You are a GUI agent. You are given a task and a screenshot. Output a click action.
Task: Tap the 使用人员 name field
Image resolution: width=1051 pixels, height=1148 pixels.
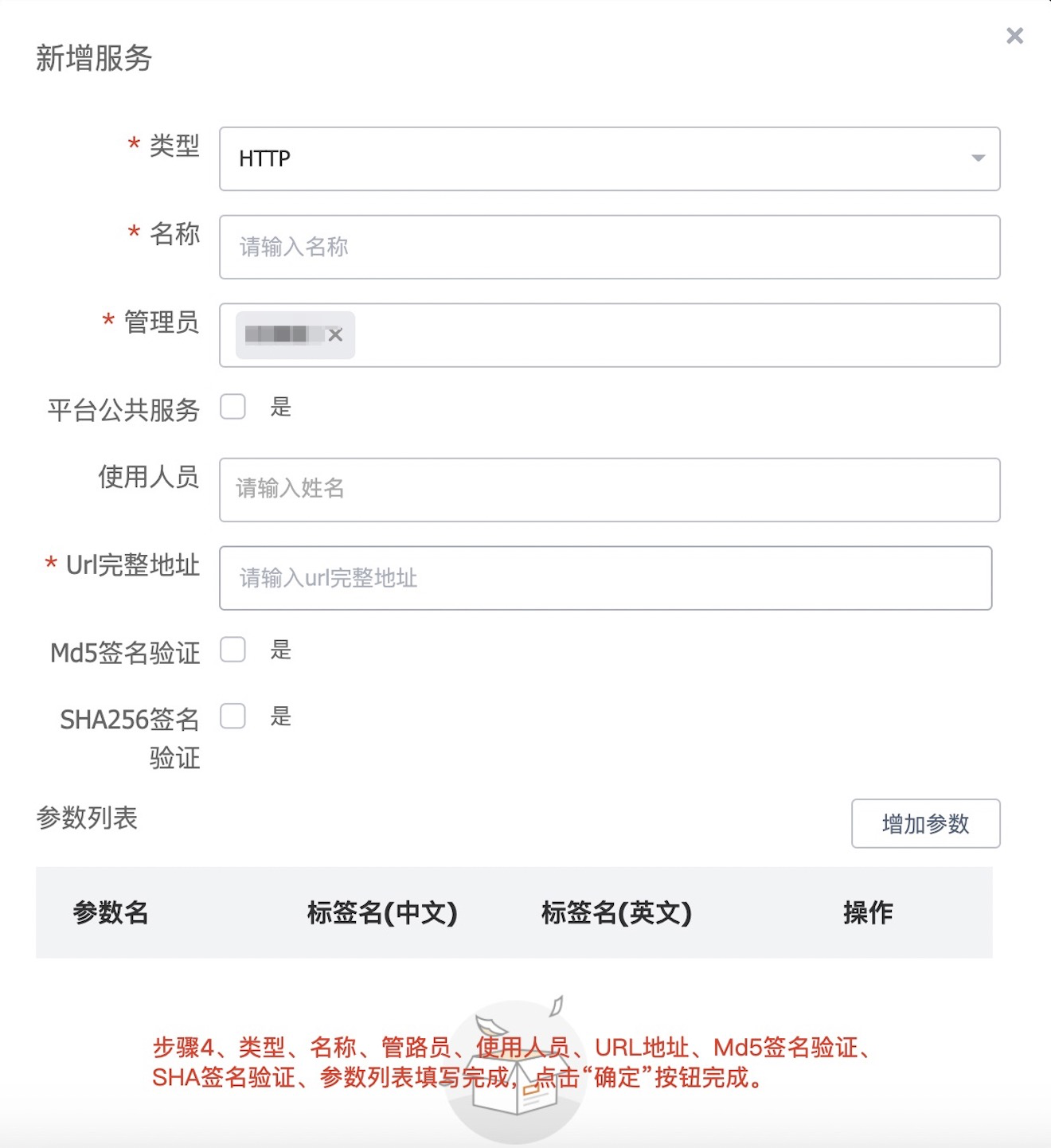[609, 489]
